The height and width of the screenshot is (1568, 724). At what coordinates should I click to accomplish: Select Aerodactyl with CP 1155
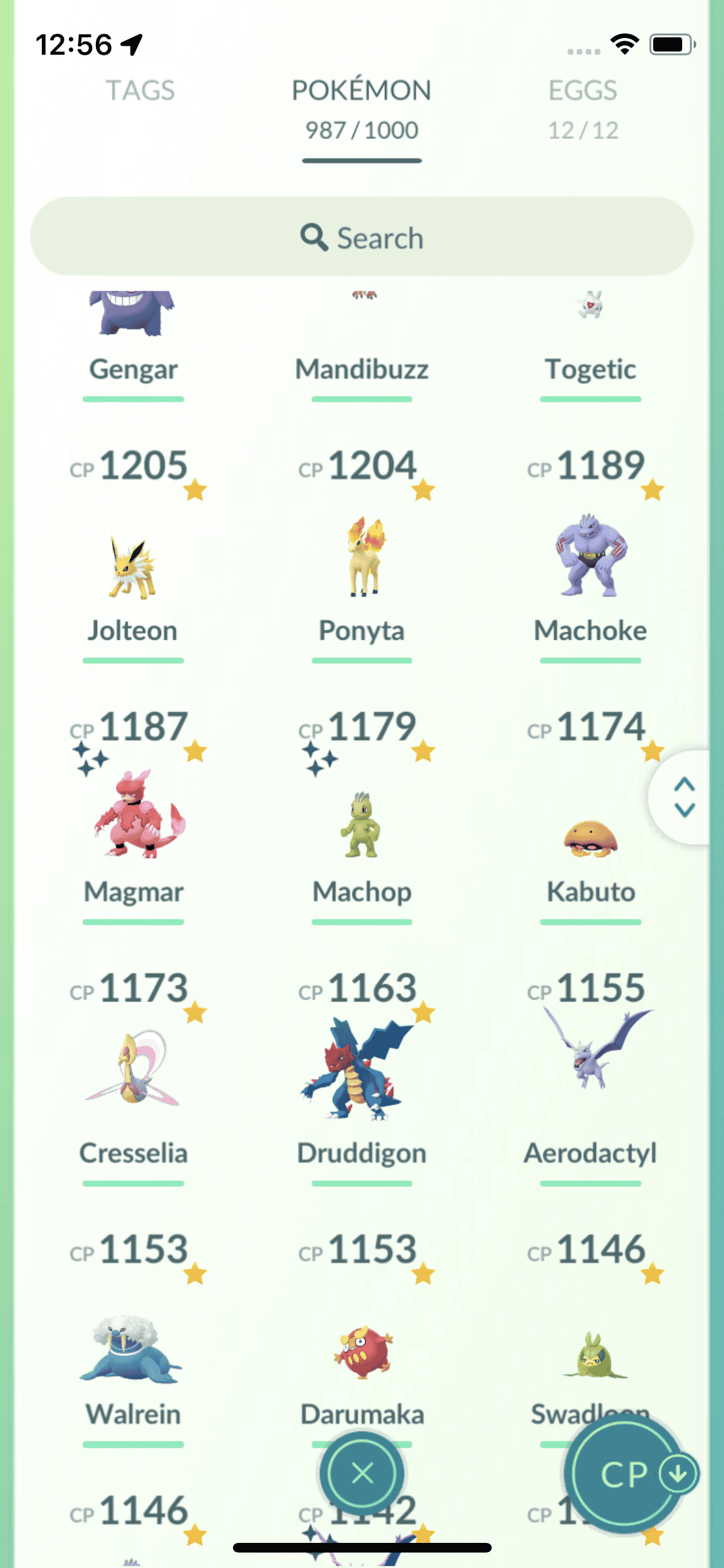(x=590, y=1062)
